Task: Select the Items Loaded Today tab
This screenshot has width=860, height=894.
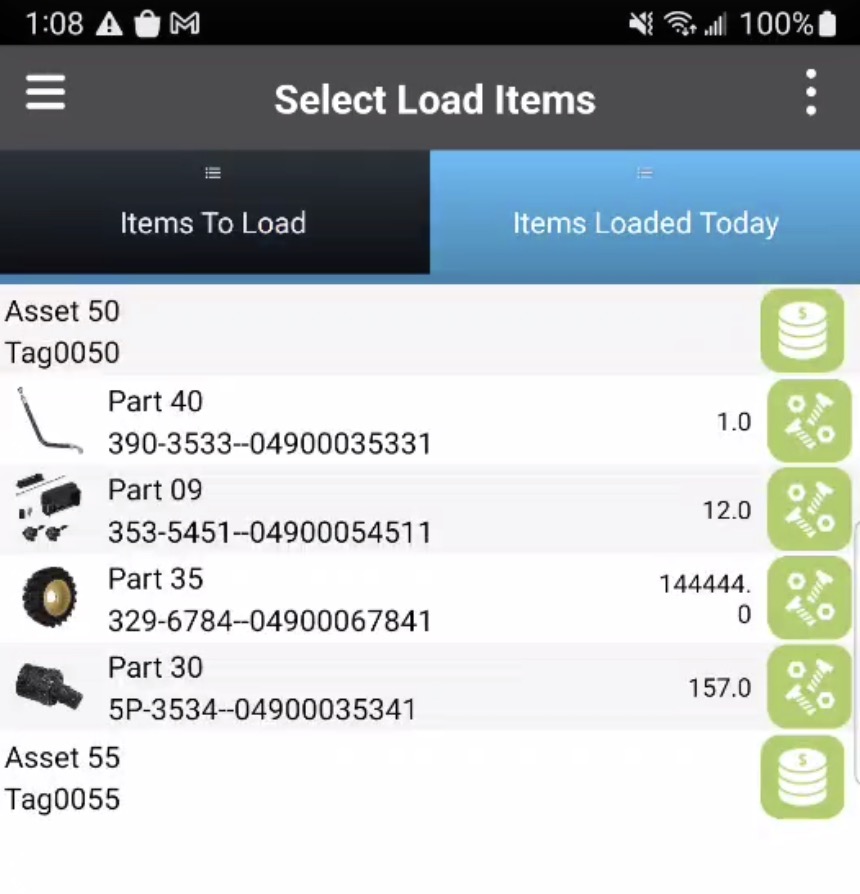Action: pyautogui.click(x=645, y=212)
